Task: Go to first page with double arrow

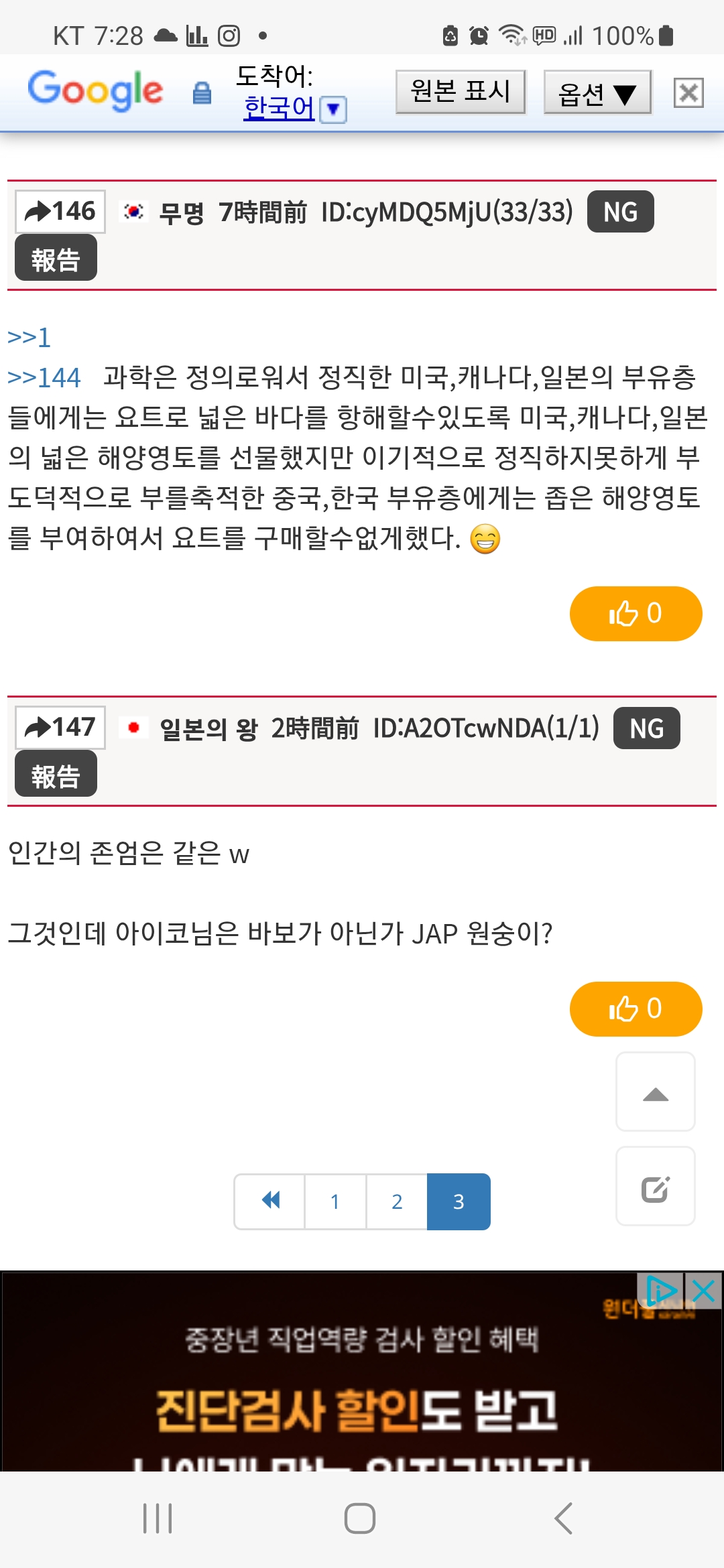Action: tap(270, 1201)
